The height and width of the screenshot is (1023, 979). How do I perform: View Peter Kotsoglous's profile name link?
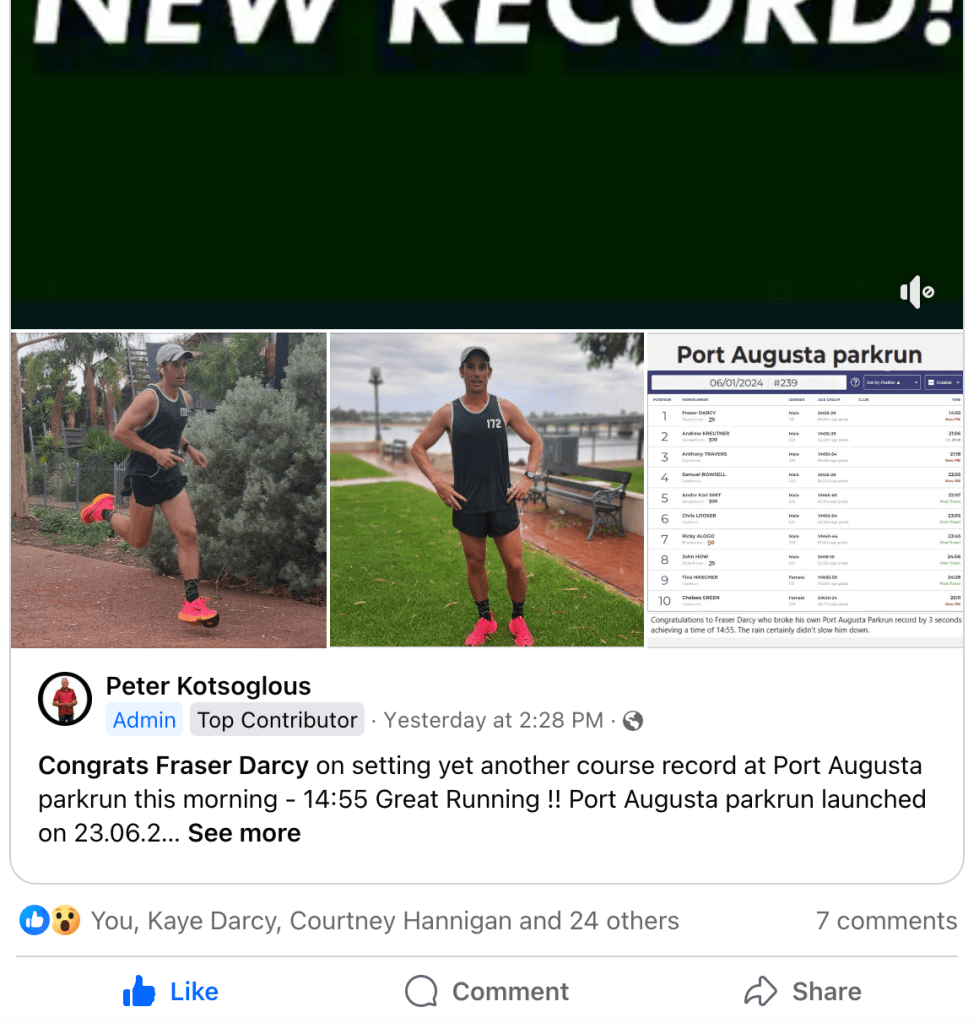pyautogui.click(x=208, y=686)
